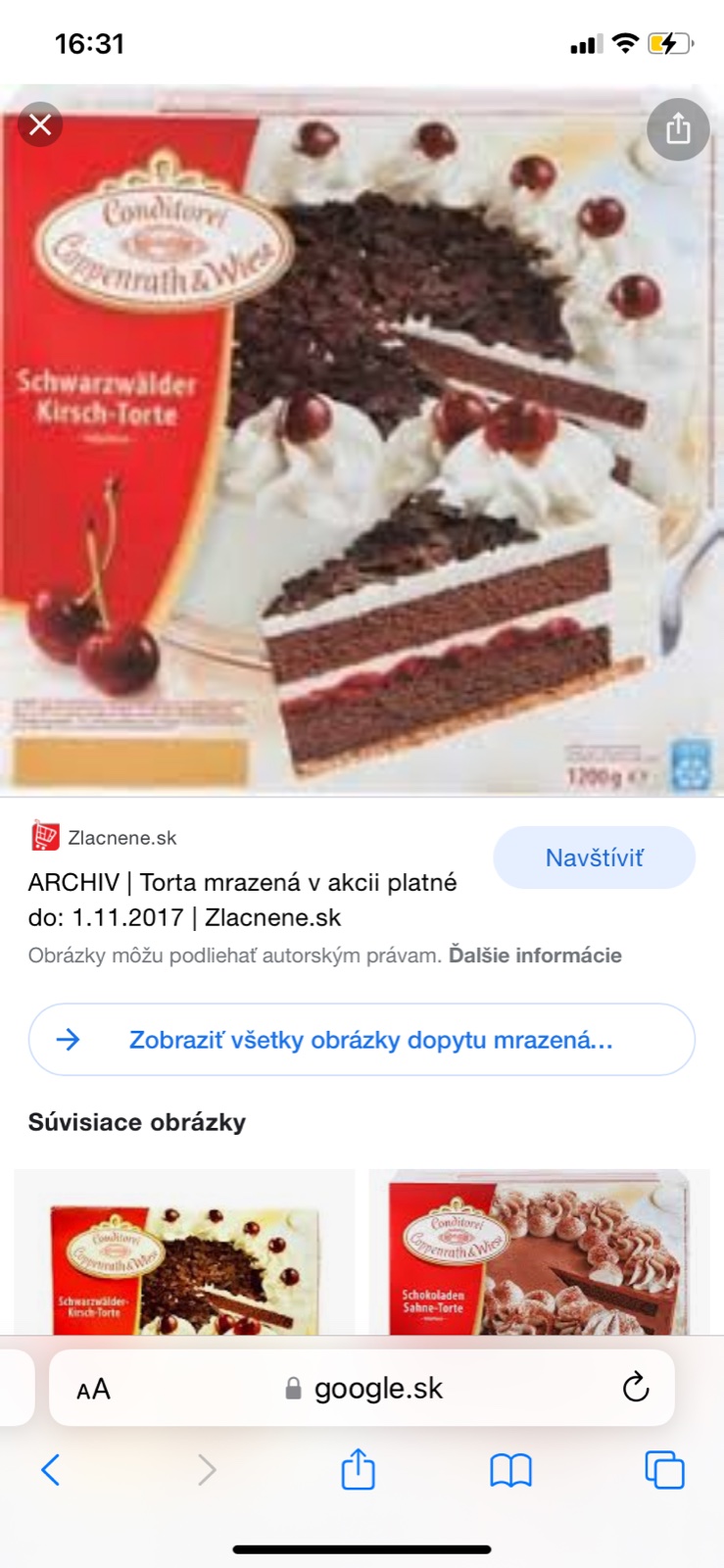
Task: Open the related Schokoladen Sahne-Torte thumbnail
Action: (x=539, y=1252)
